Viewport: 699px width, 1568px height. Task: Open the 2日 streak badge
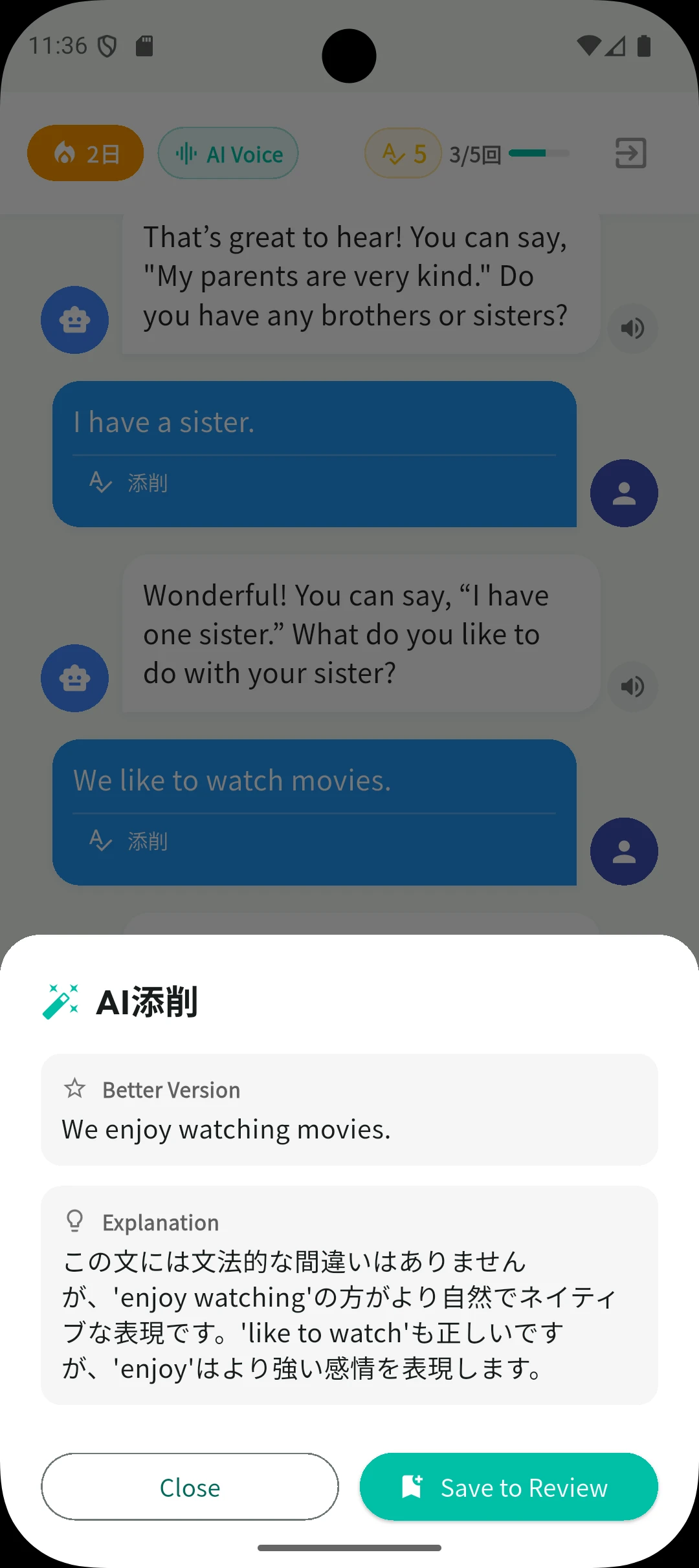[85, 153]
